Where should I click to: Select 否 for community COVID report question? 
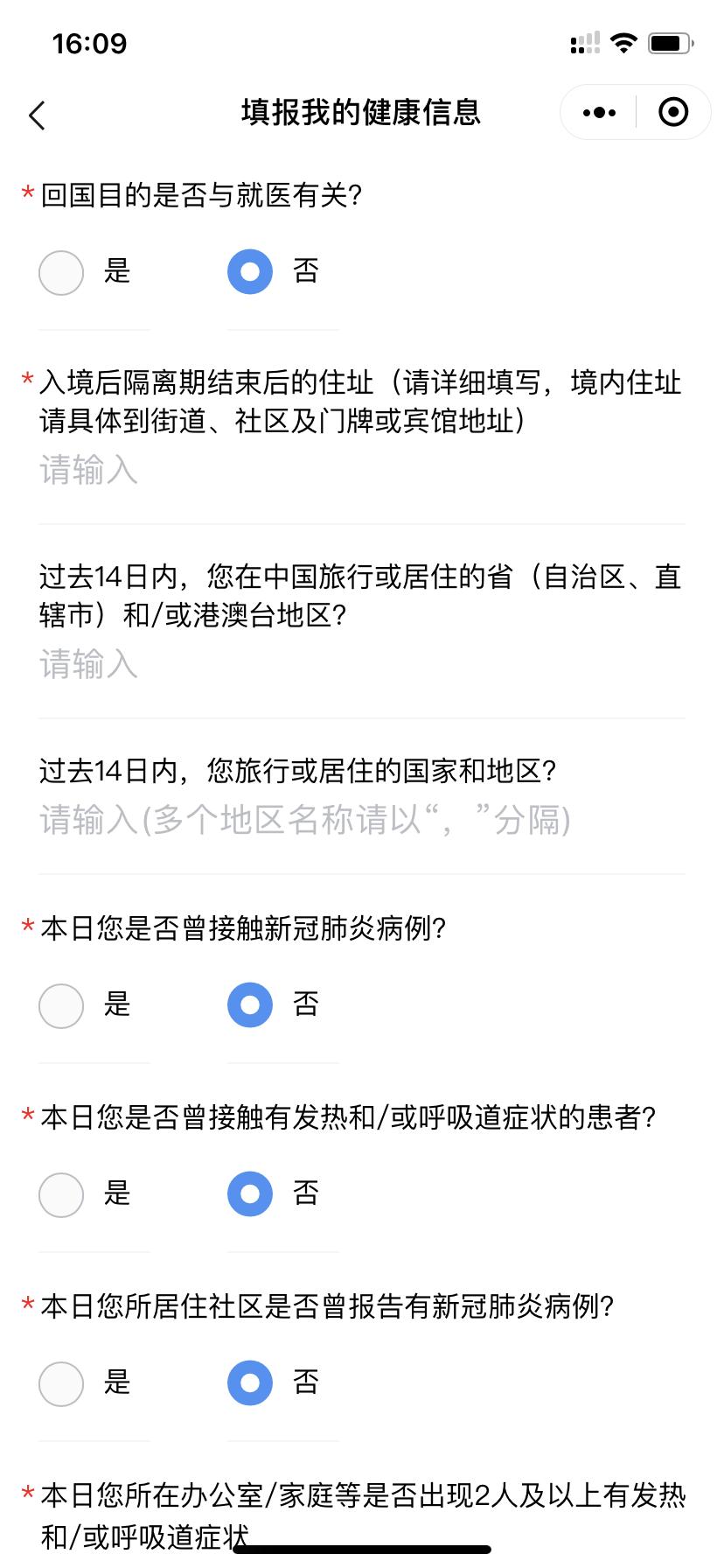248,1383
